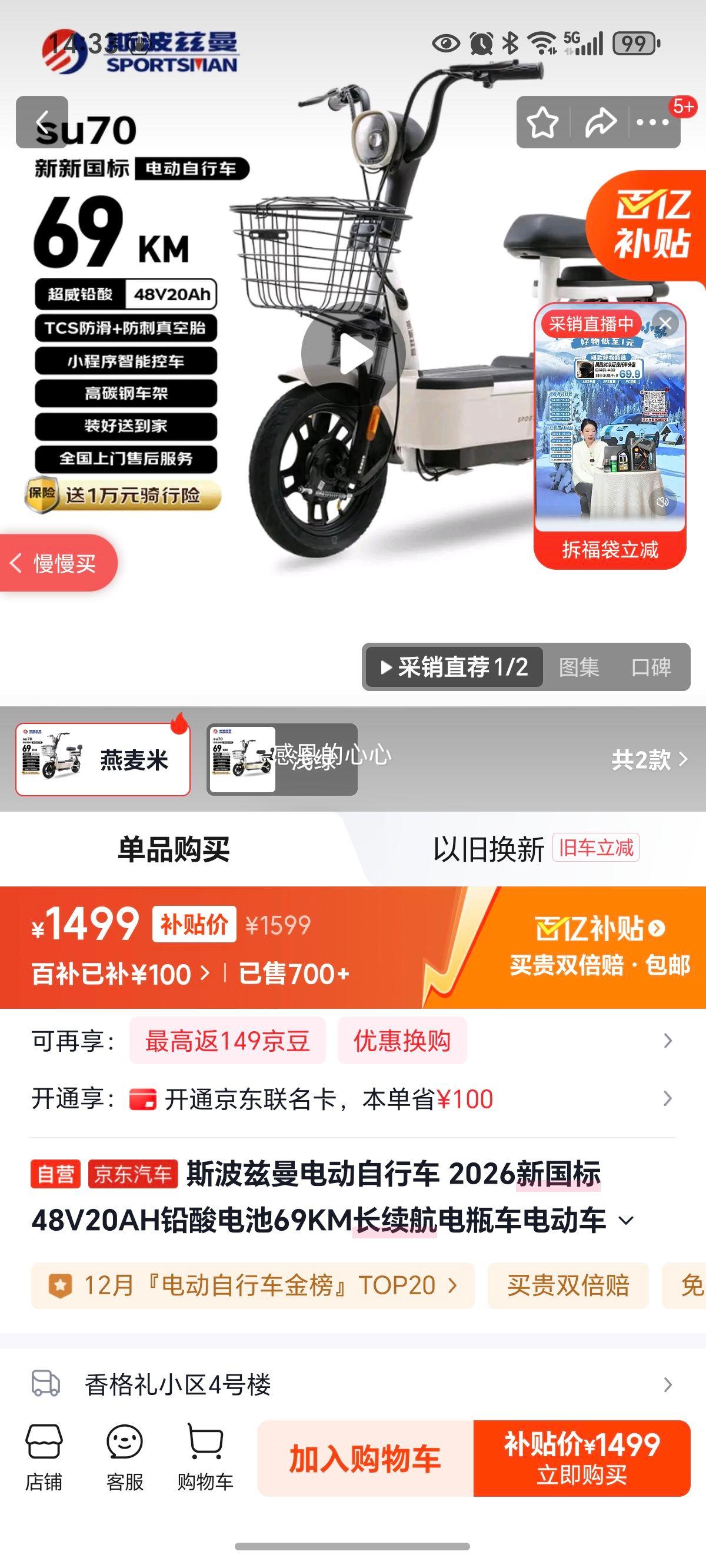Close the 采销直播中 livestream popup

pyautogui.click(x=665, y=323)
